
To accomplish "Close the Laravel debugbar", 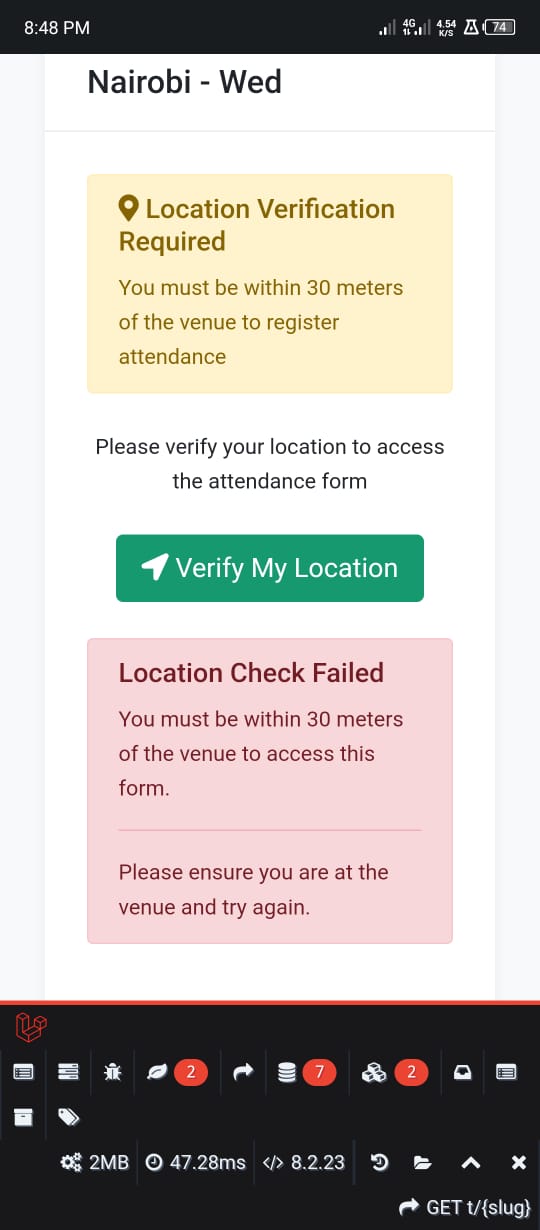I will tap(518, 1162).
